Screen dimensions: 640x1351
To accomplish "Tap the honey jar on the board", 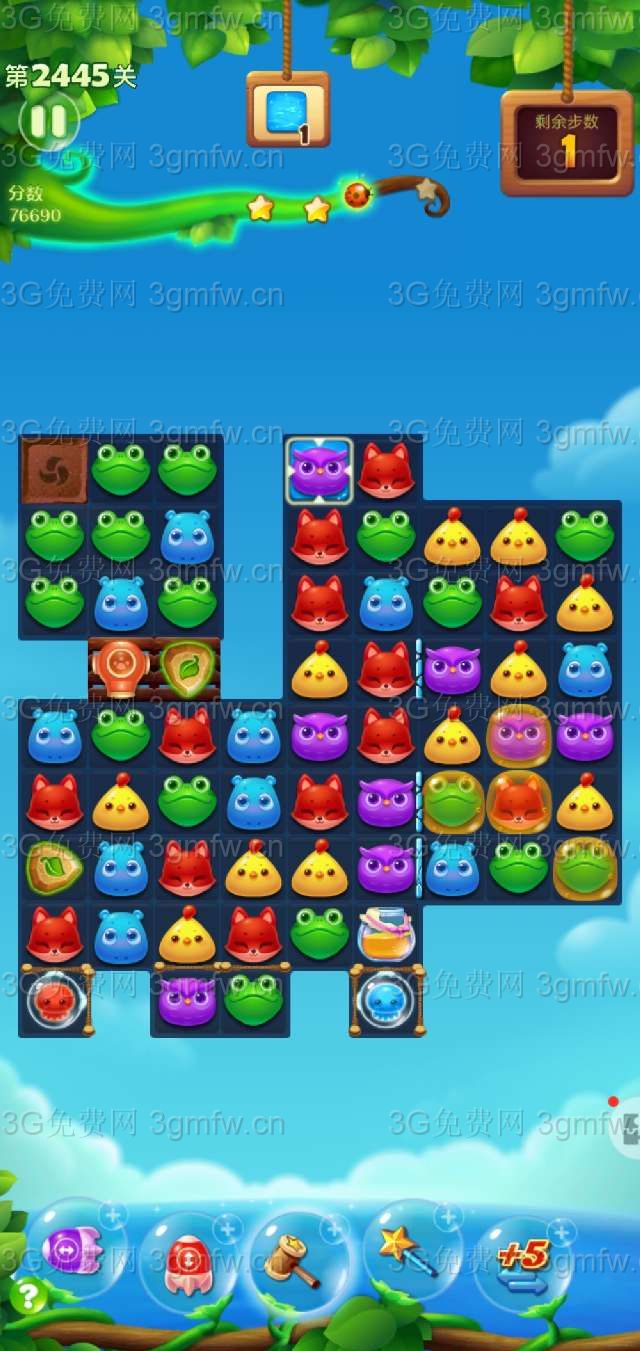I will click(x=385, y=933).
